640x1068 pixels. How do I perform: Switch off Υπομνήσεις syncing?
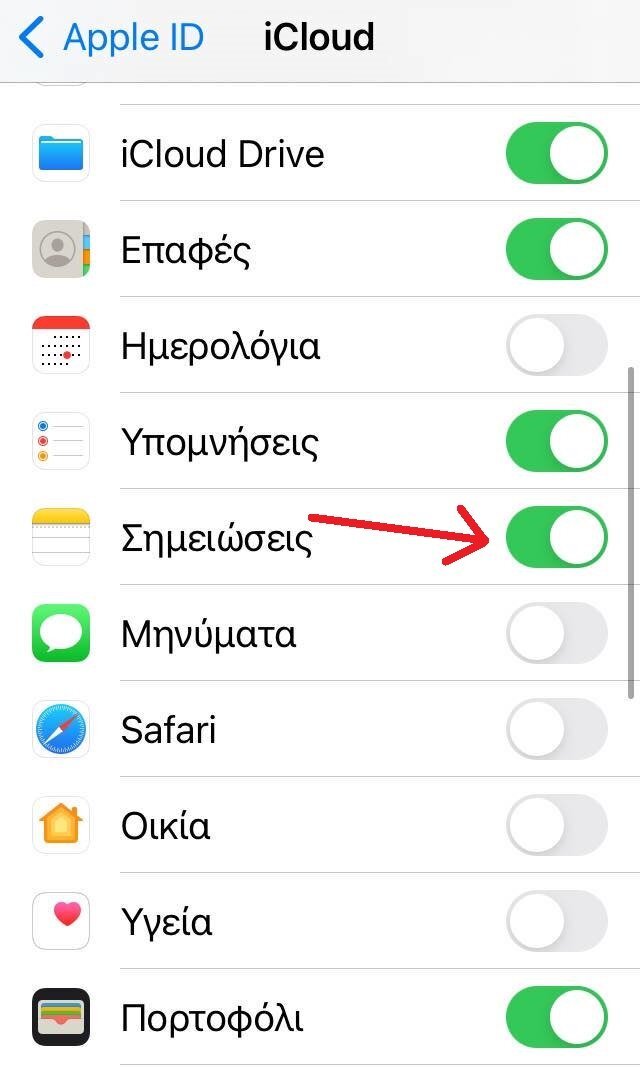pos(557,441)
